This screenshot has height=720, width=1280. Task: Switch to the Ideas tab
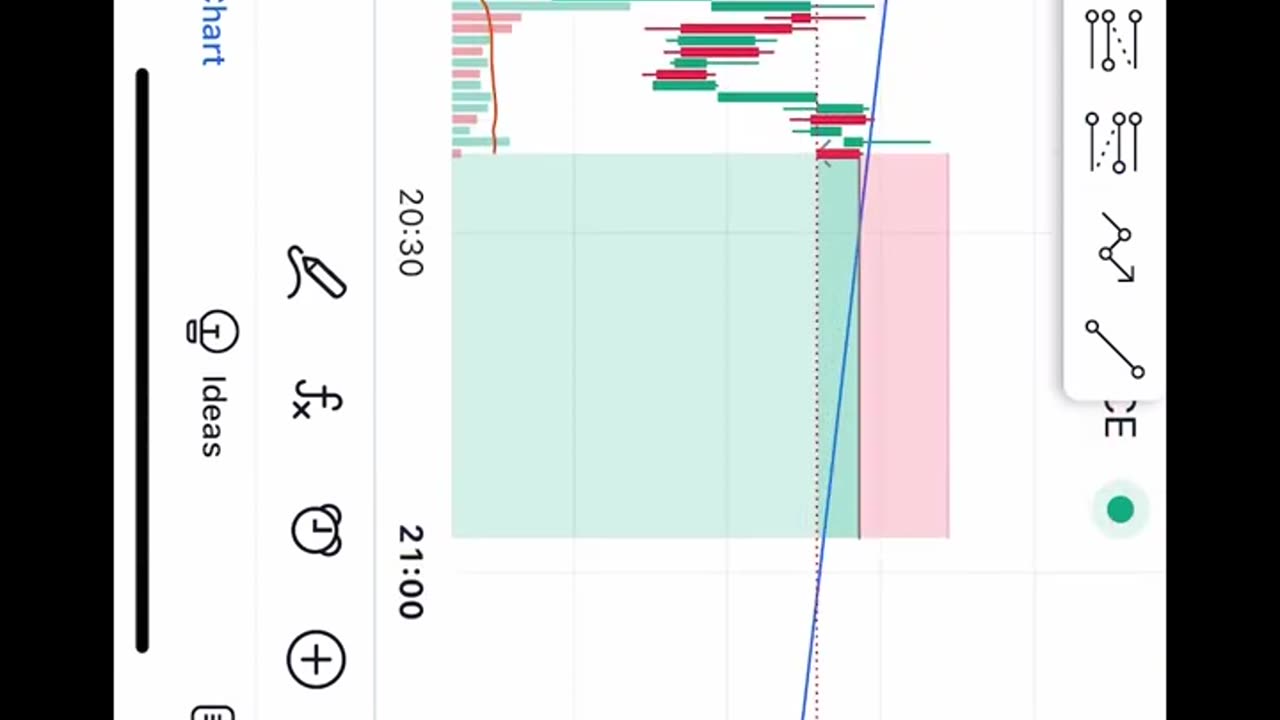212,385
